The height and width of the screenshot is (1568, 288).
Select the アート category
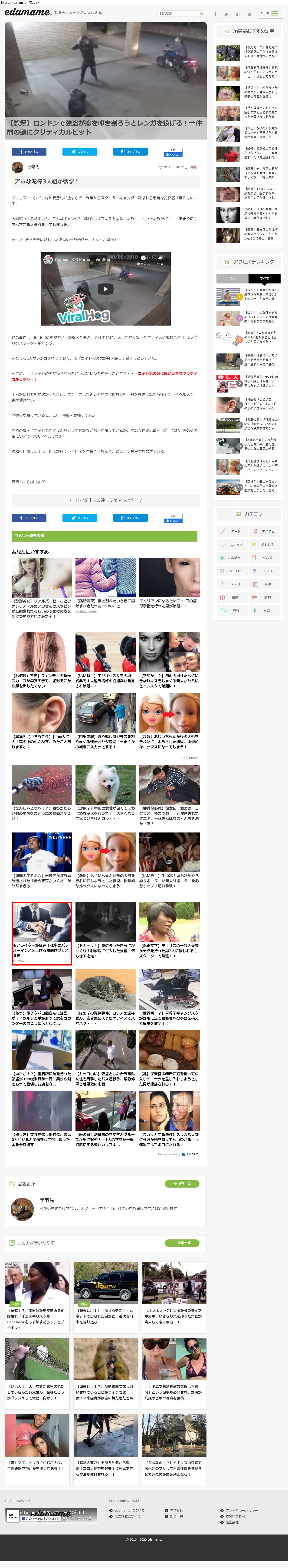point(232,531)
